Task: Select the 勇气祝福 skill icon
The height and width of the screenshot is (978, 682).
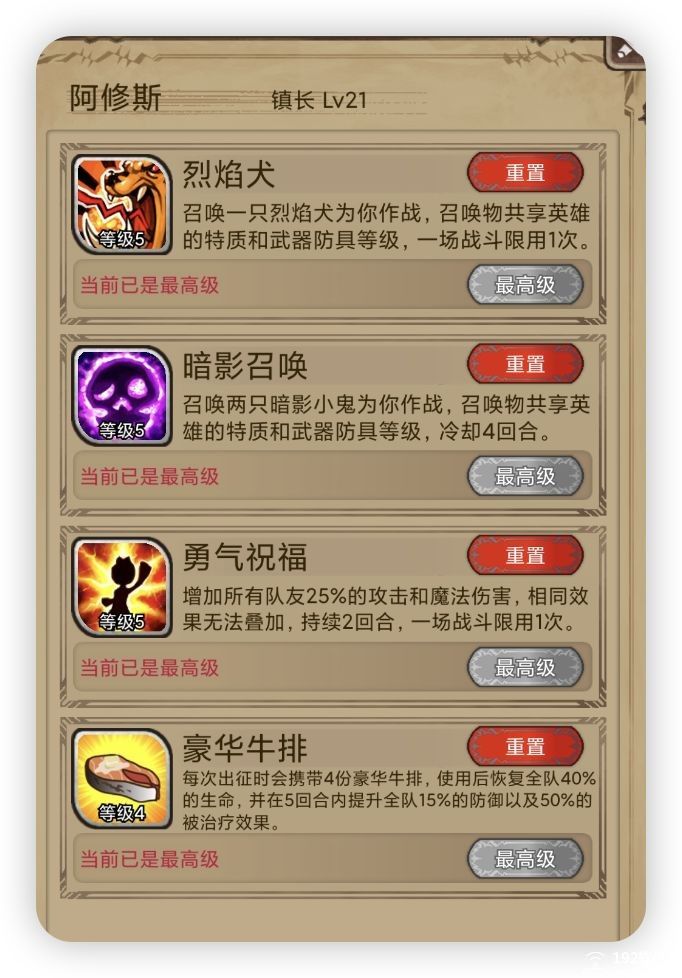Action: pos(123,587)
